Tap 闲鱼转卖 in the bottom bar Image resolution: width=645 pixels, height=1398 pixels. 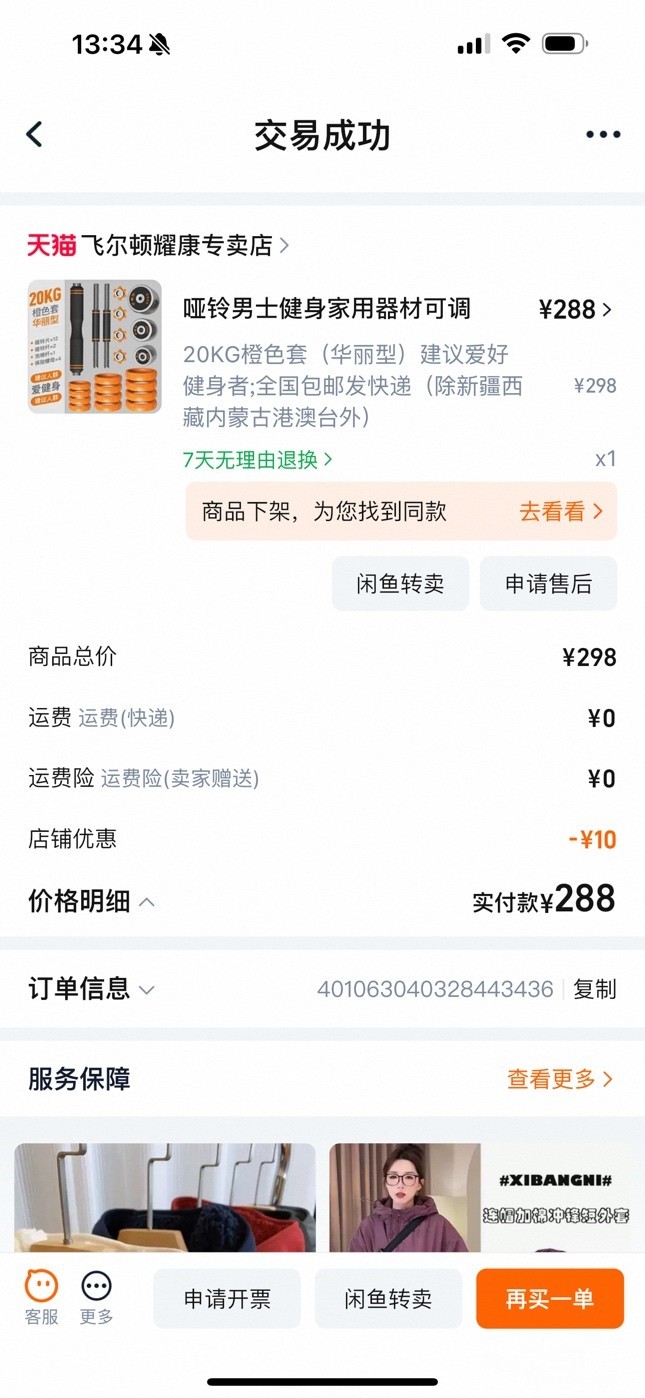[388, 1298]
